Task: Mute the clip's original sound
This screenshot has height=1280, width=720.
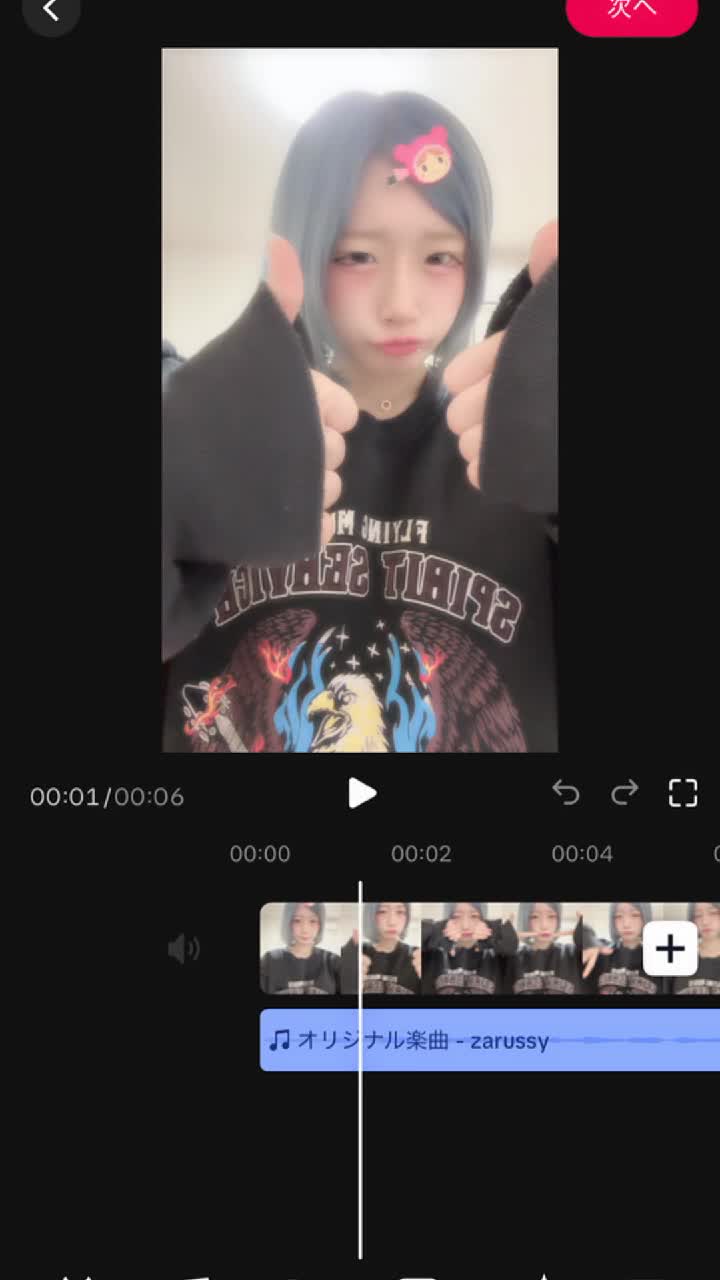Action: (x=184, y=948)
